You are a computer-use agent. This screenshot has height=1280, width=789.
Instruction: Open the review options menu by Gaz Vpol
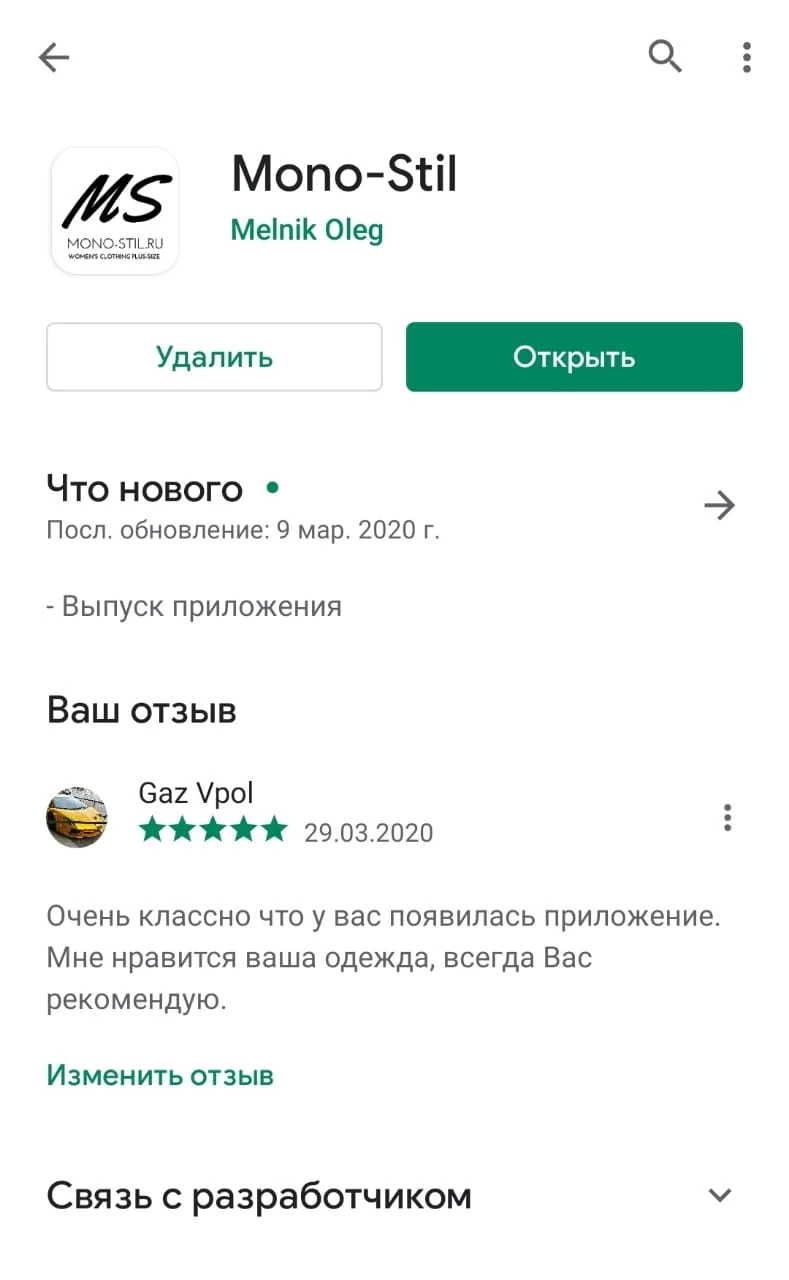tap(727, 818)
